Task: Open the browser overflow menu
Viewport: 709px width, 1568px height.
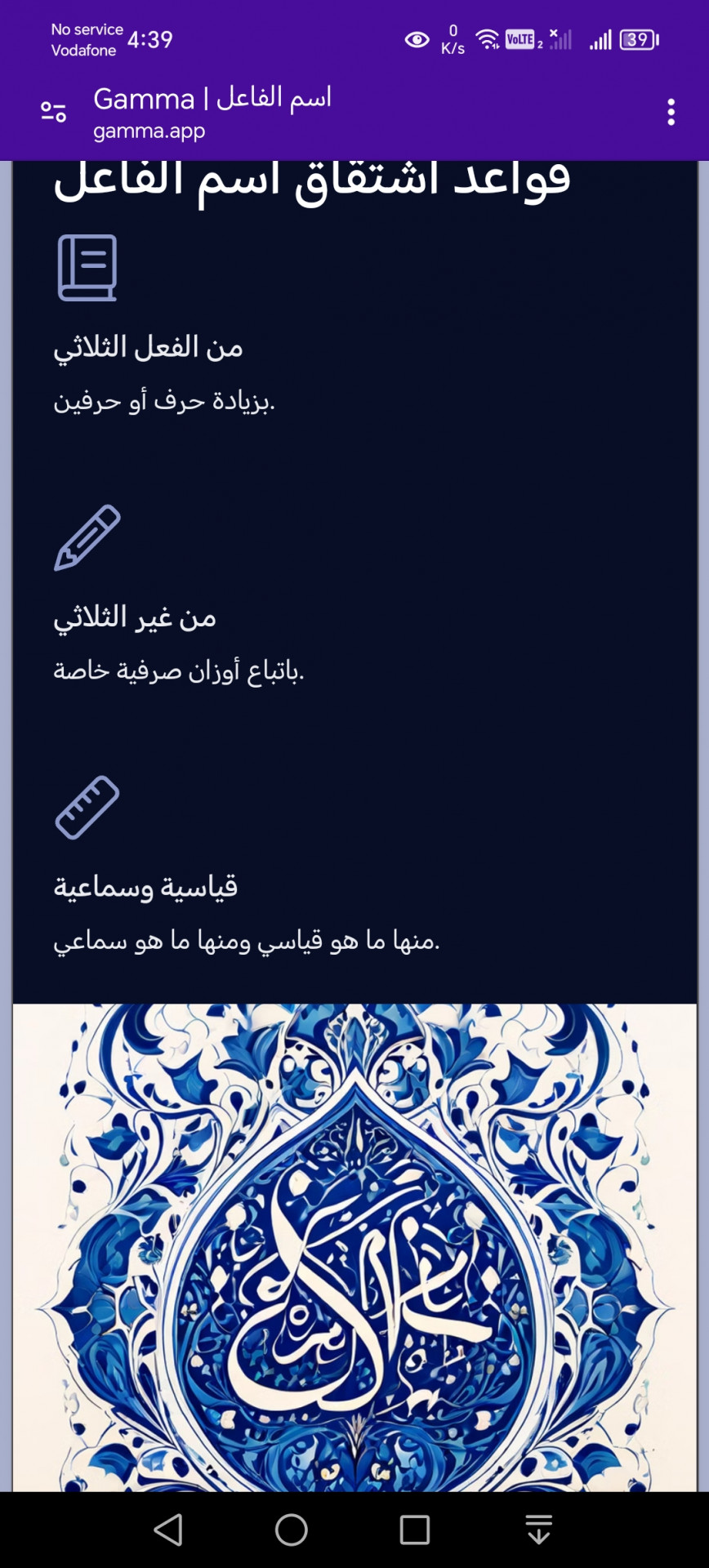Action: point(671,112)
